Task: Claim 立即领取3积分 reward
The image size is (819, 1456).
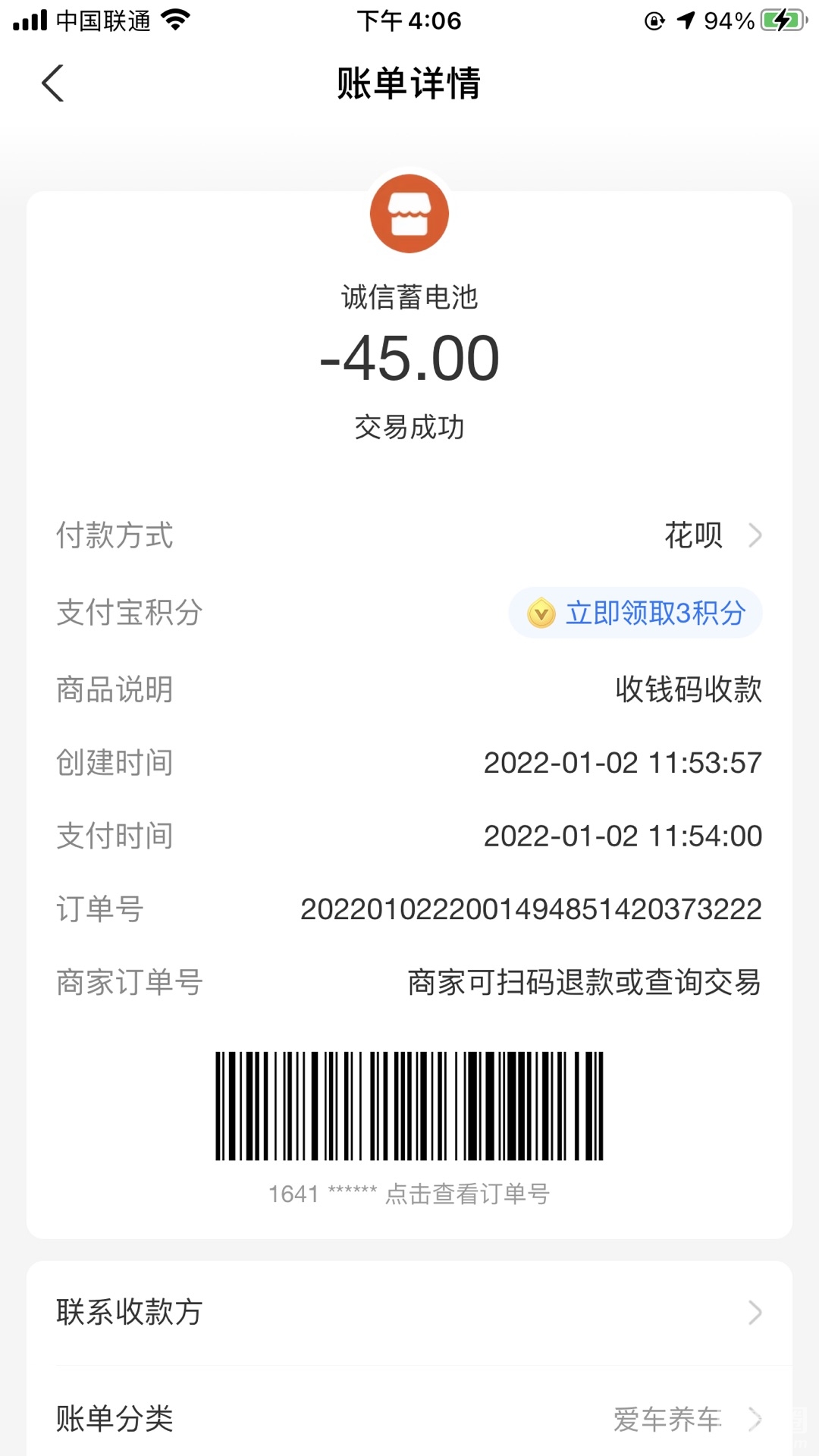Action: (635, 613)
